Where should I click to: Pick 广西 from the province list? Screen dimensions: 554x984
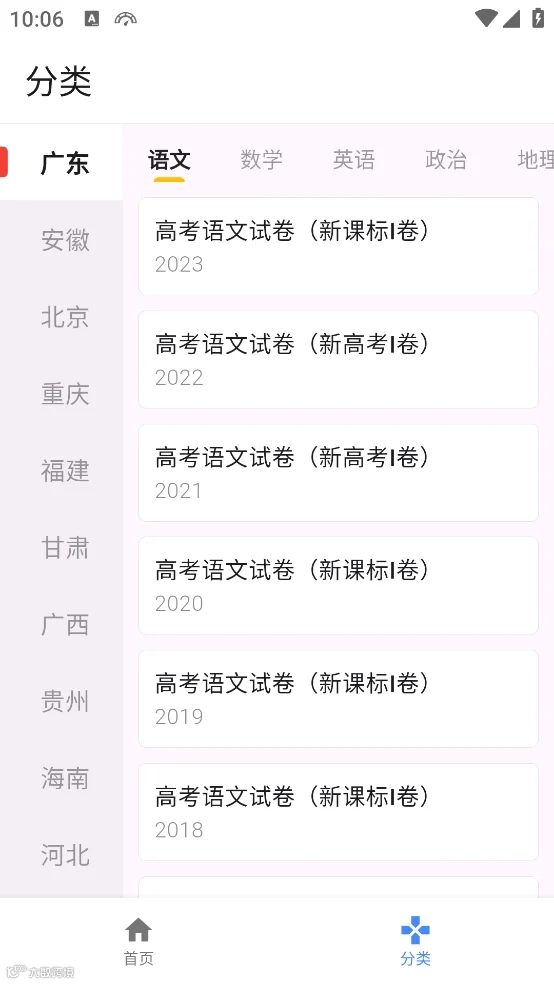[x=65, y=625]
